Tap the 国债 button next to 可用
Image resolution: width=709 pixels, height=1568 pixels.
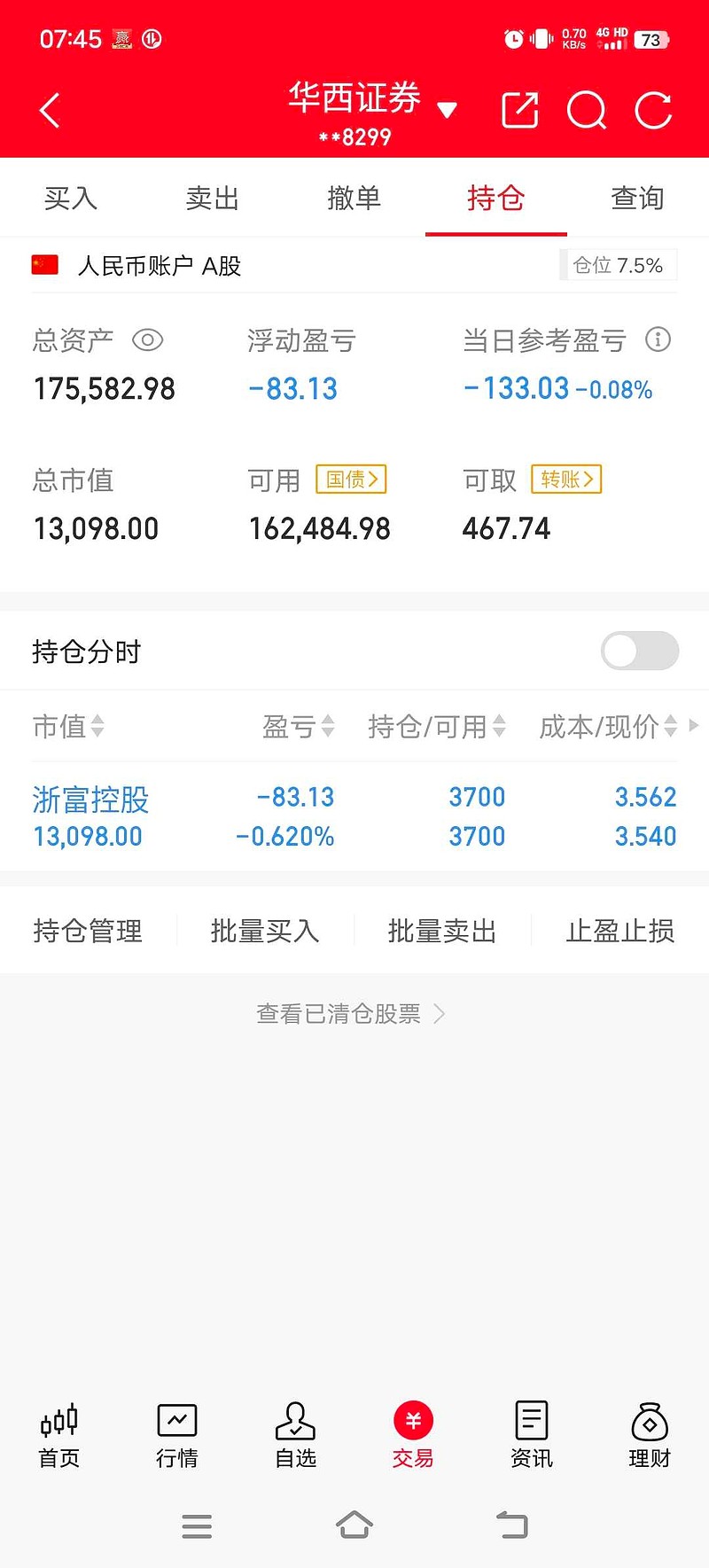(x=352, y=480)
